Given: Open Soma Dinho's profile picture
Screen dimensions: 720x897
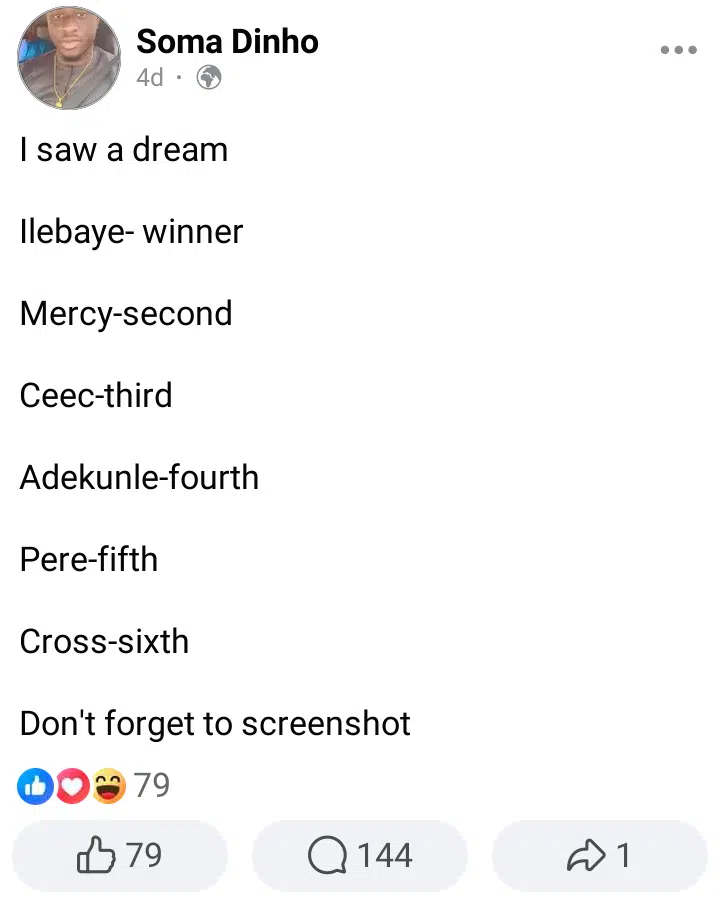Looking at the screenshot, I should click(69, 59).
